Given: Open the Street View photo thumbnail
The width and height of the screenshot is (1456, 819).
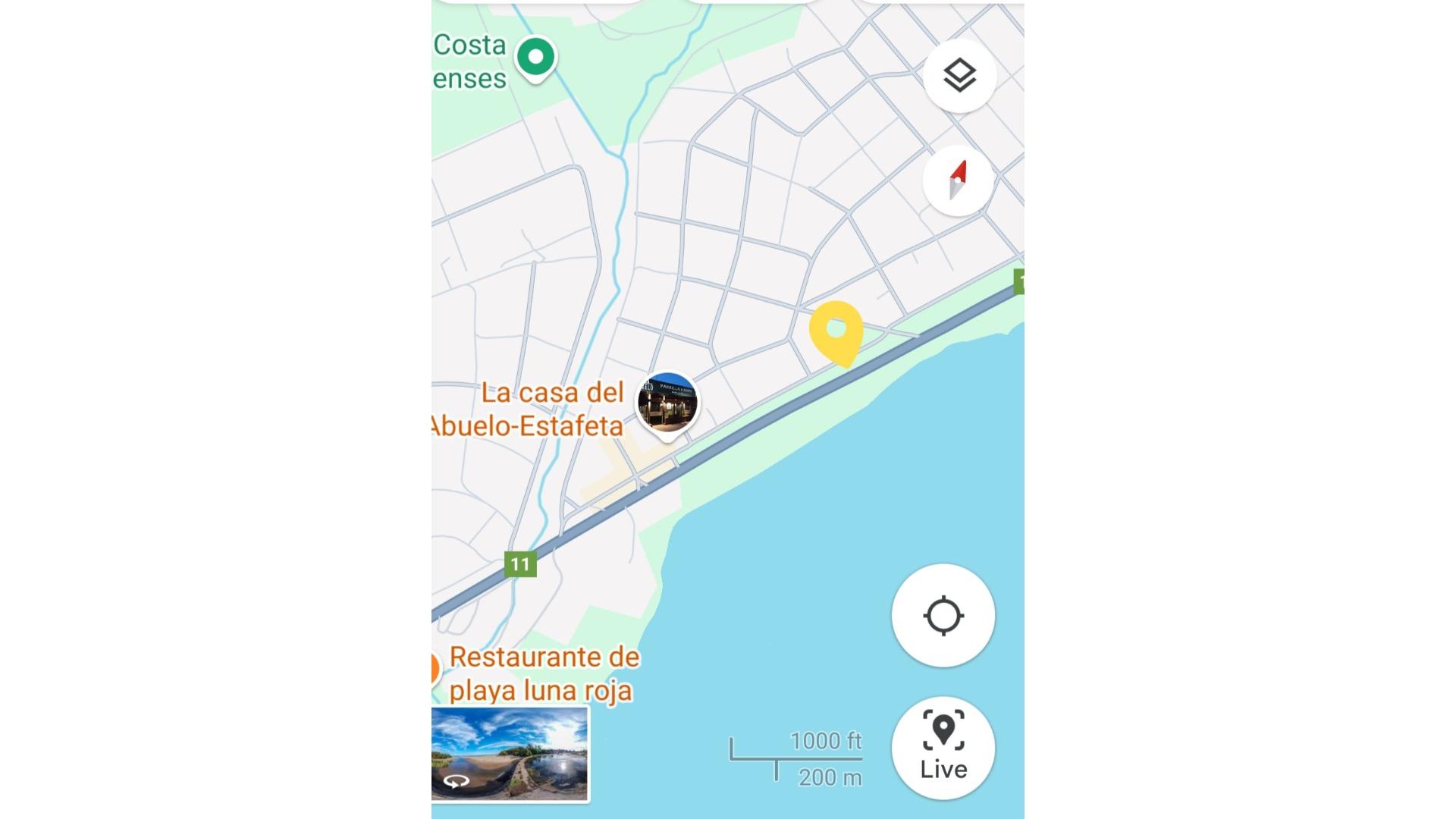Looking at the screenshot, I should 510,754.
